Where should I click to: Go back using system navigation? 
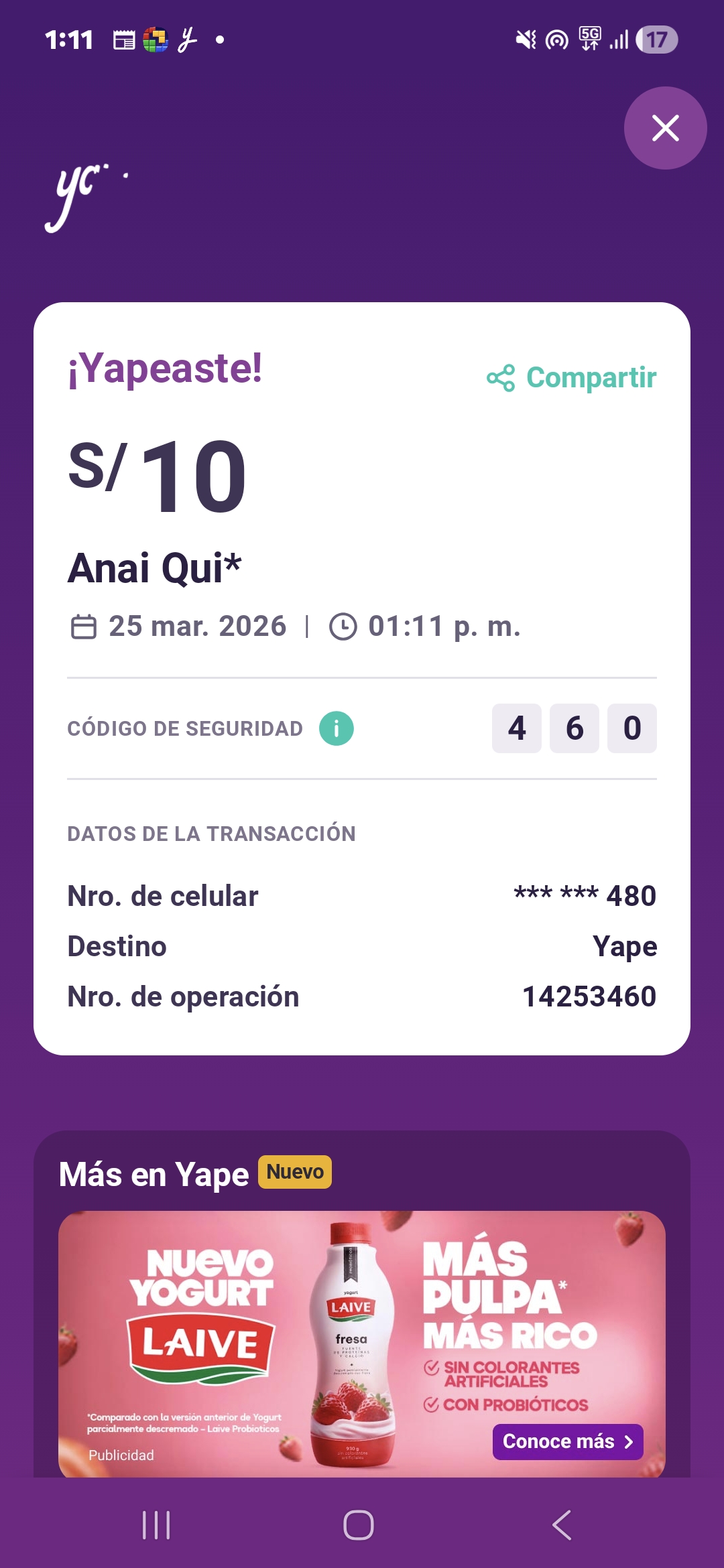pos(562,1525)
